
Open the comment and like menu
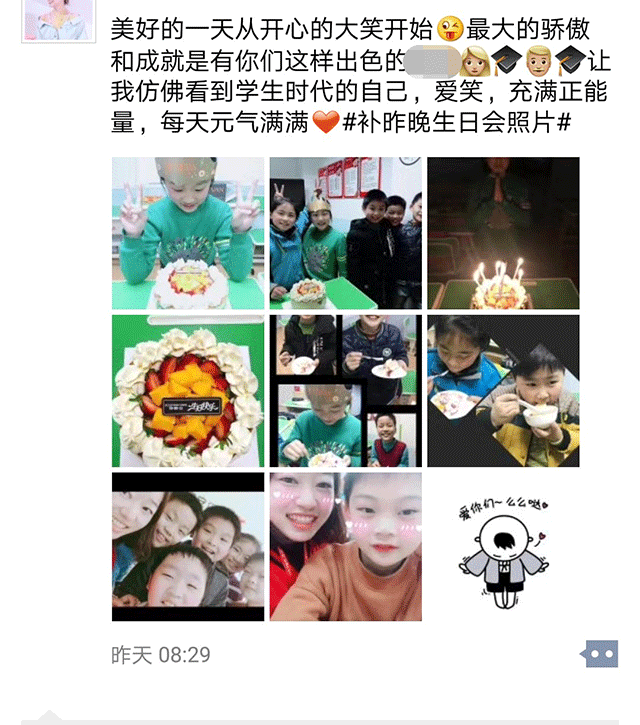pos(601,653)
